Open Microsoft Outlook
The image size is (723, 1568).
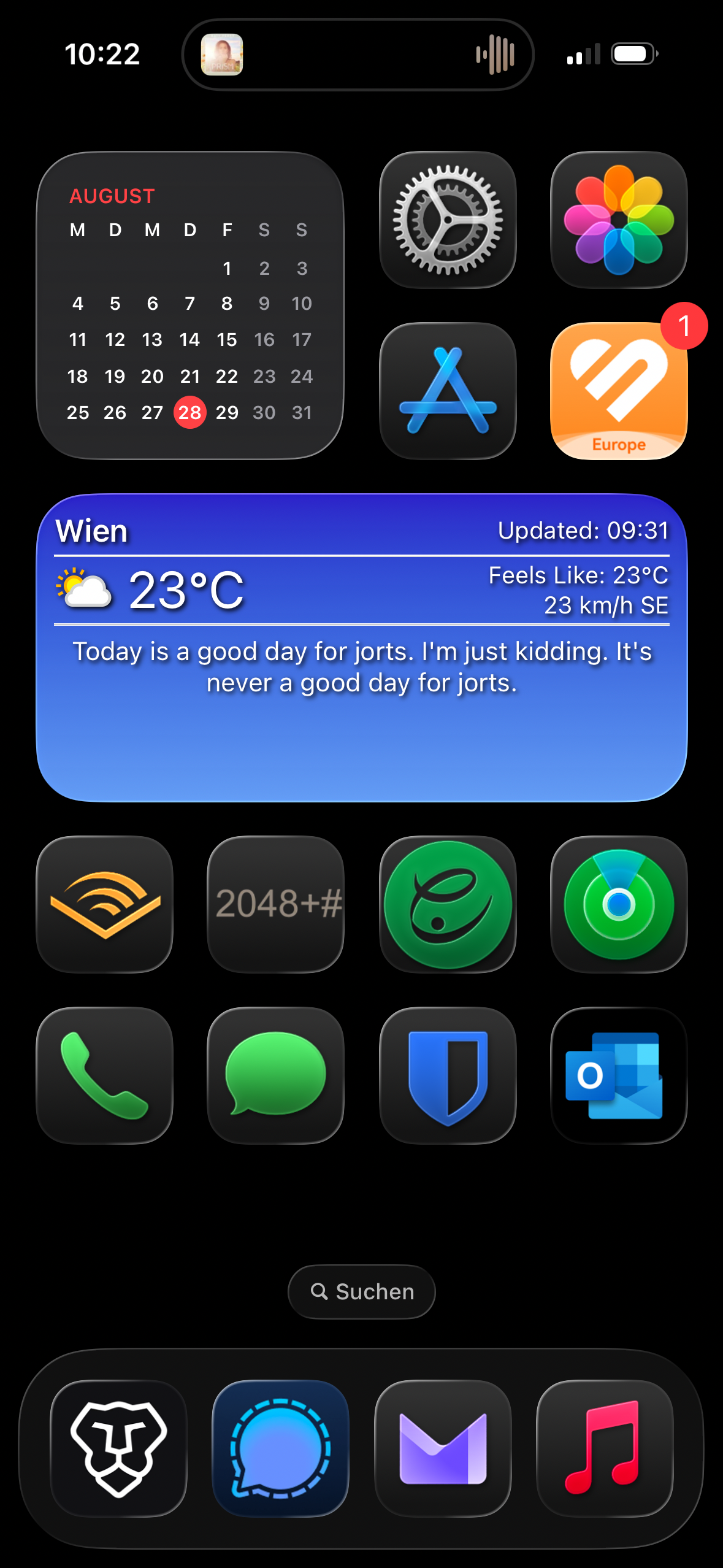pos(619,1075)
